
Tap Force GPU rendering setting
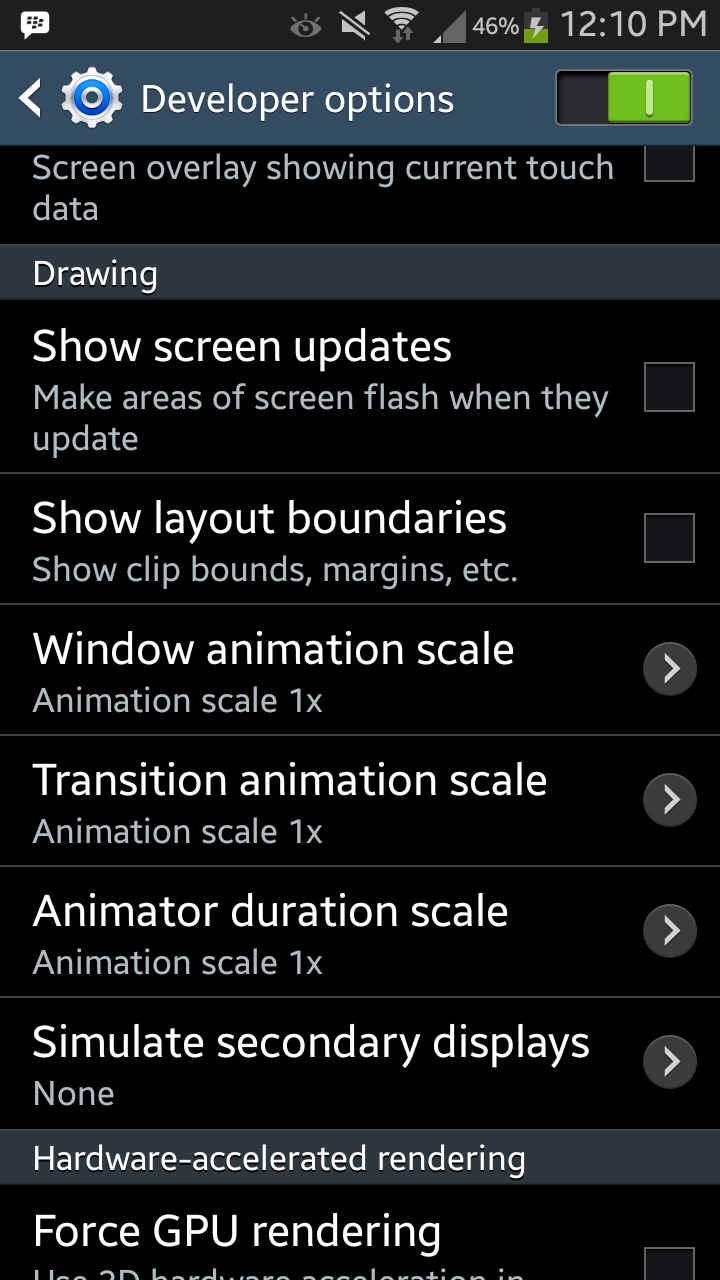coord(236,1230)
